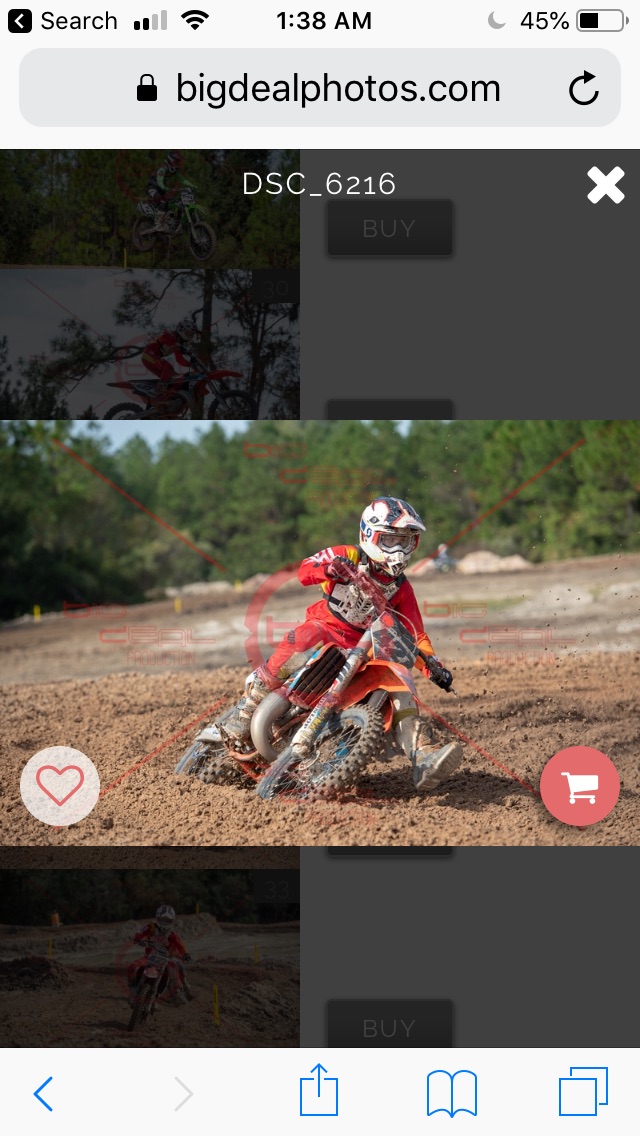Reload the bigdealphotos.com page

(583, 88)
